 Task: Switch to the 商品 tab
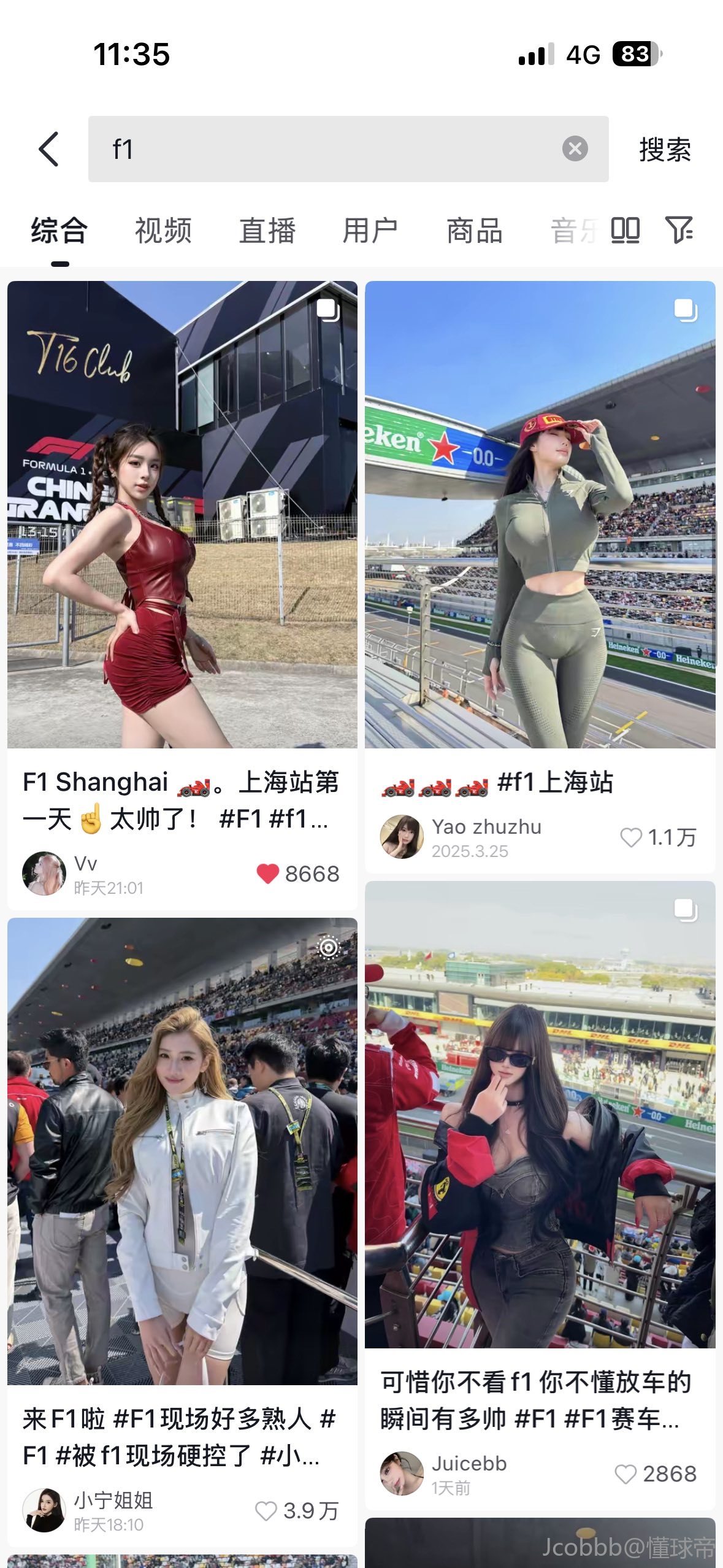[x=475, y=231]
